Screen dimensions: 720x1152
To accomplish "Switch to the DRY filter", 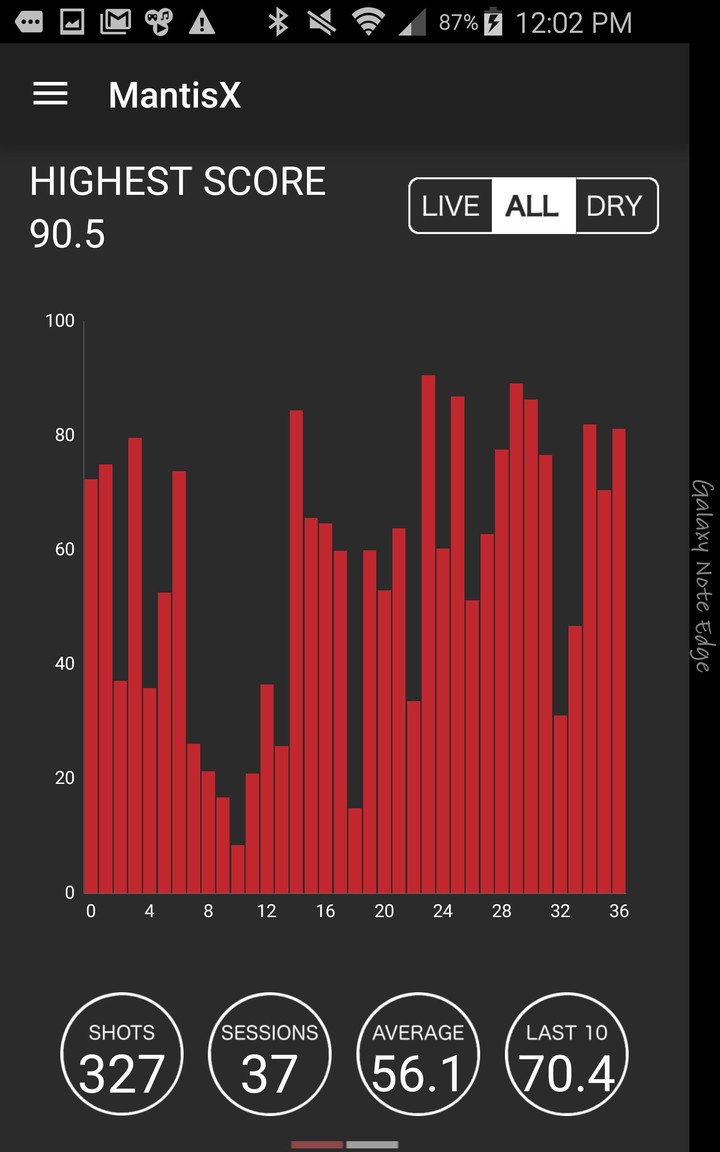I will pyautogui.click(x=614, y=206).
